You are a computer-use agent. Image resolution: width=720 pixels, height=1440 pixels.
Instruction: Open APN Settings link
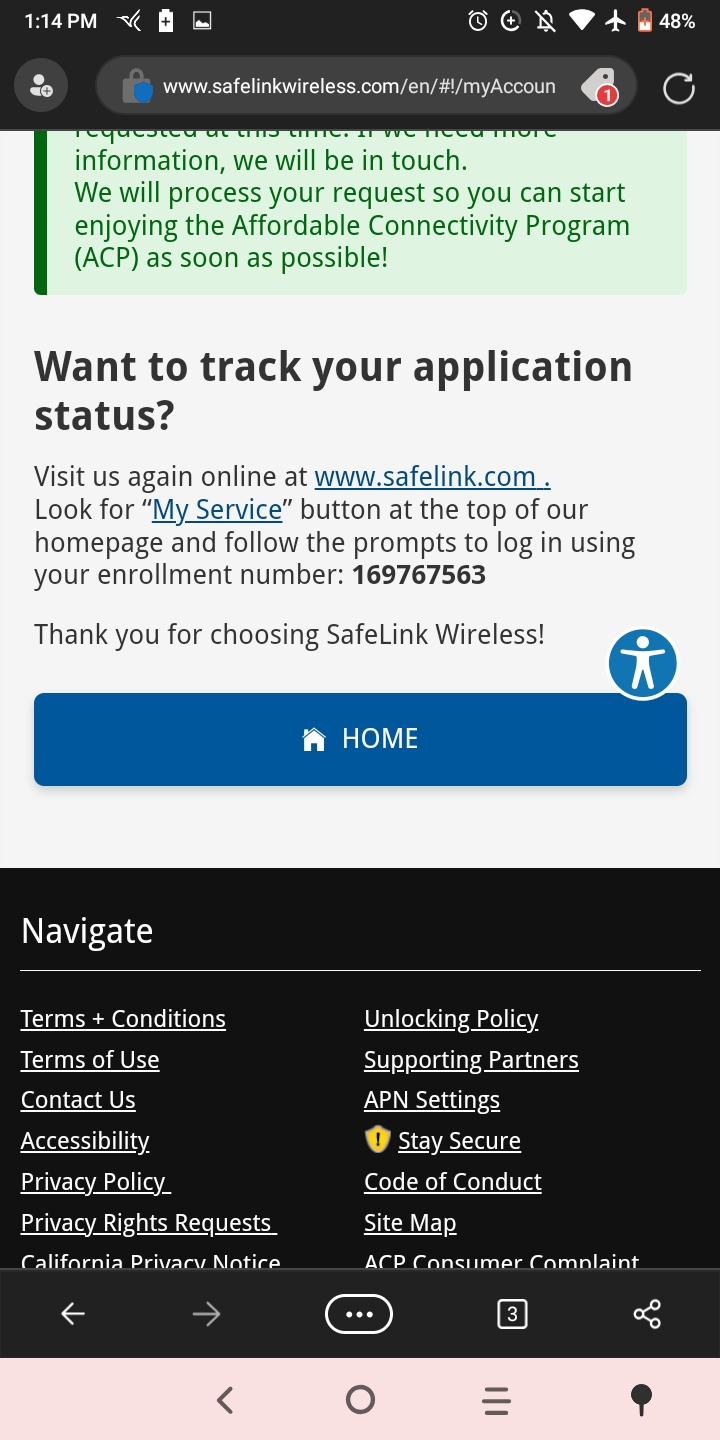(432, 1100)
